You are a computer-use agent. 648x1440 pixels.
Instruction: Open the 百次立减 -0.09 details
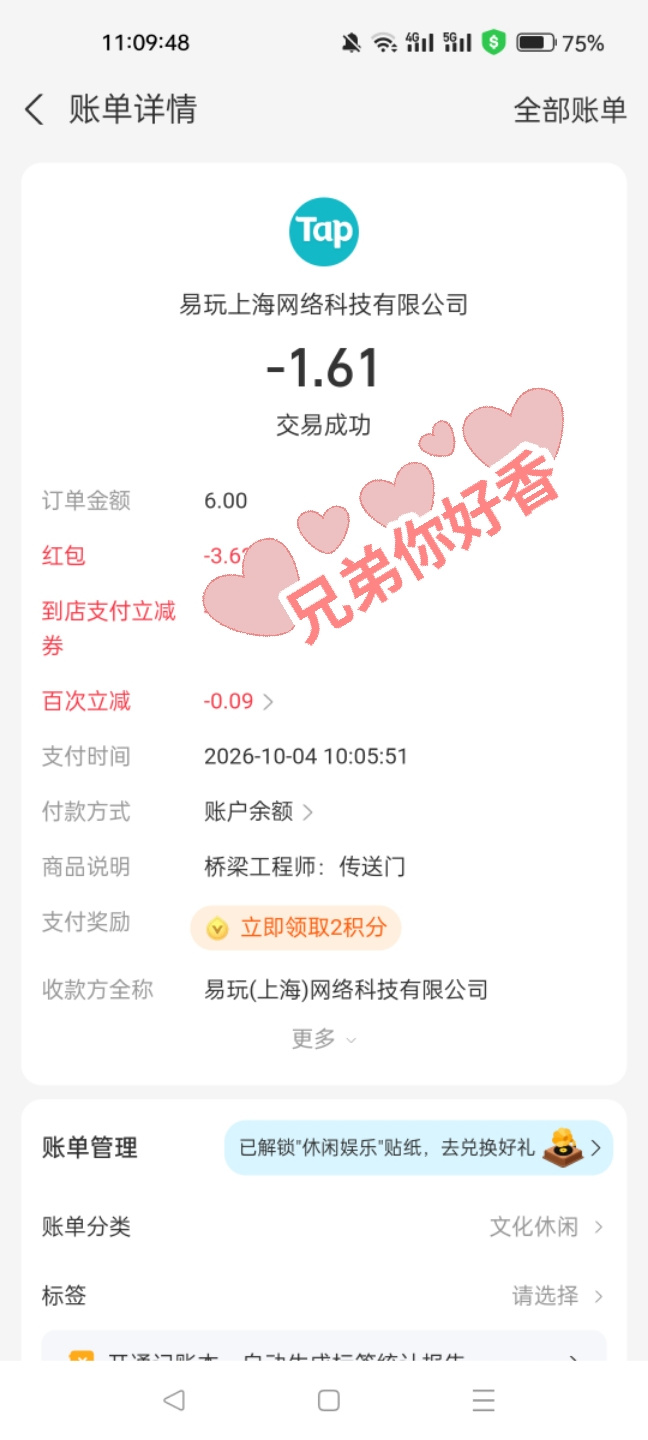coord(238,701)
